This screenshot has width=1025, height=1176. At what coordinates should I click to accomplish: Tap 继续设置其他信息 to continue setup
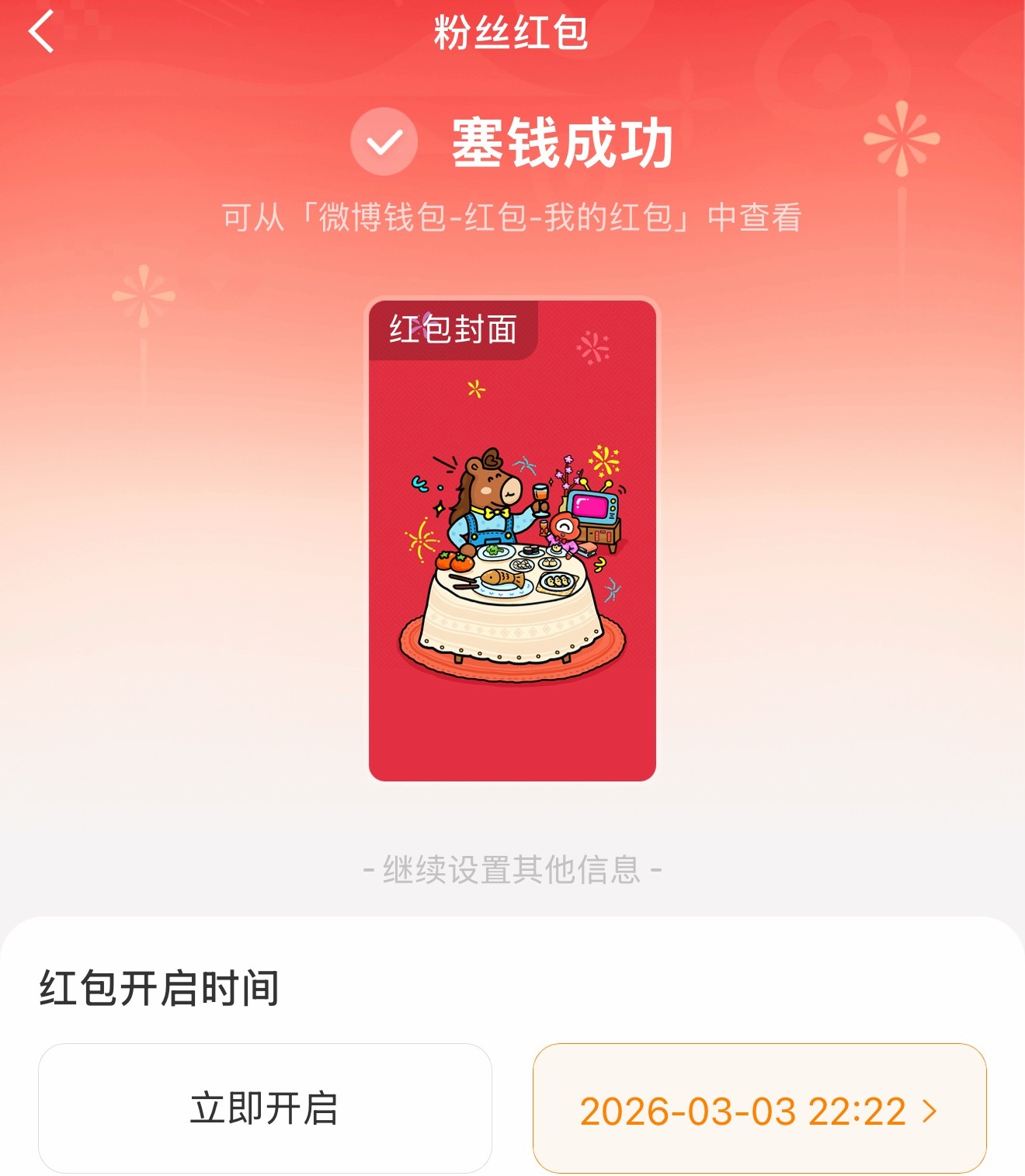coord(512,871)
